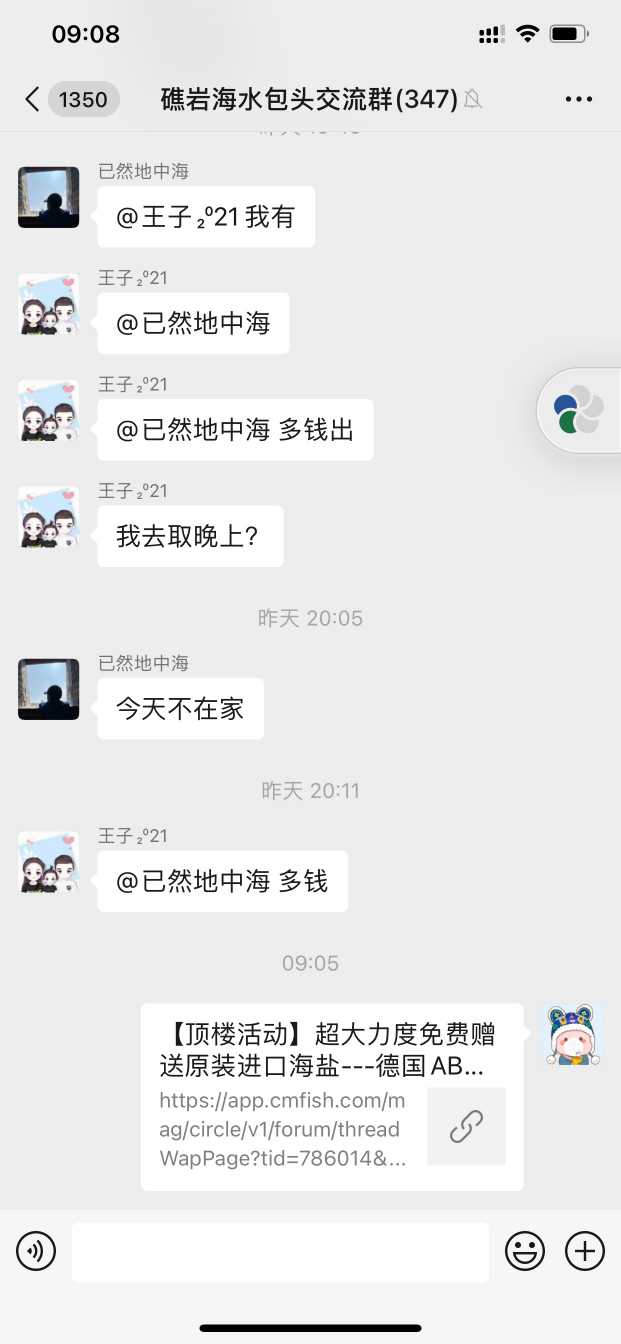
Task: Open the plus attachments menu
Action: tap(585, 1251)
